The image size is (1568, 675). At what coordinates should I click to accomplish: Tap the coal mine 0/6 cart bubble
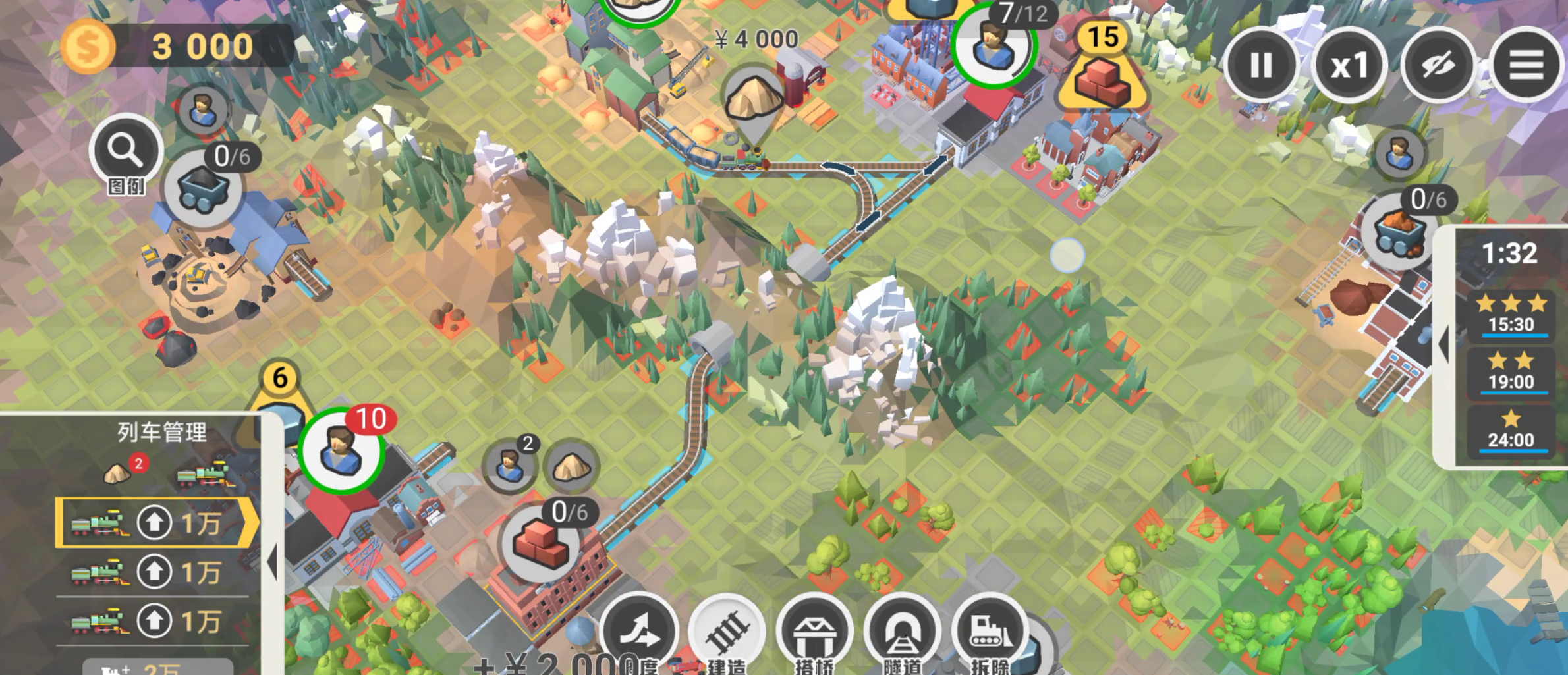point(203,189)
